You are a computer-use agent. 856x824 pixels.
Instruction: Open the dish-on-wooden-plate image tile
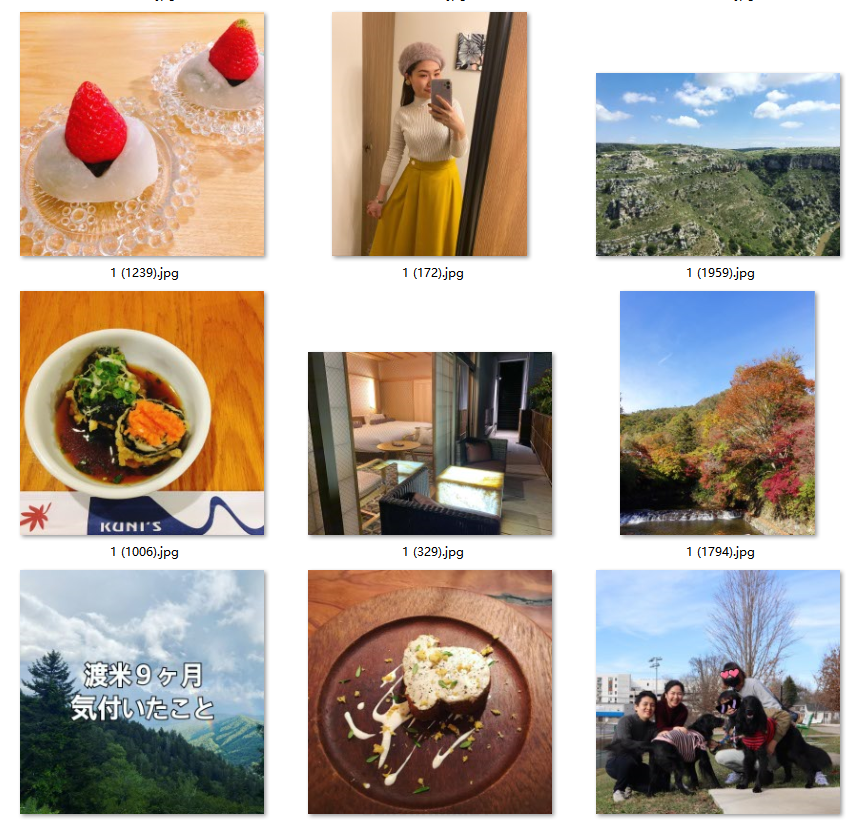pos(429,692)
